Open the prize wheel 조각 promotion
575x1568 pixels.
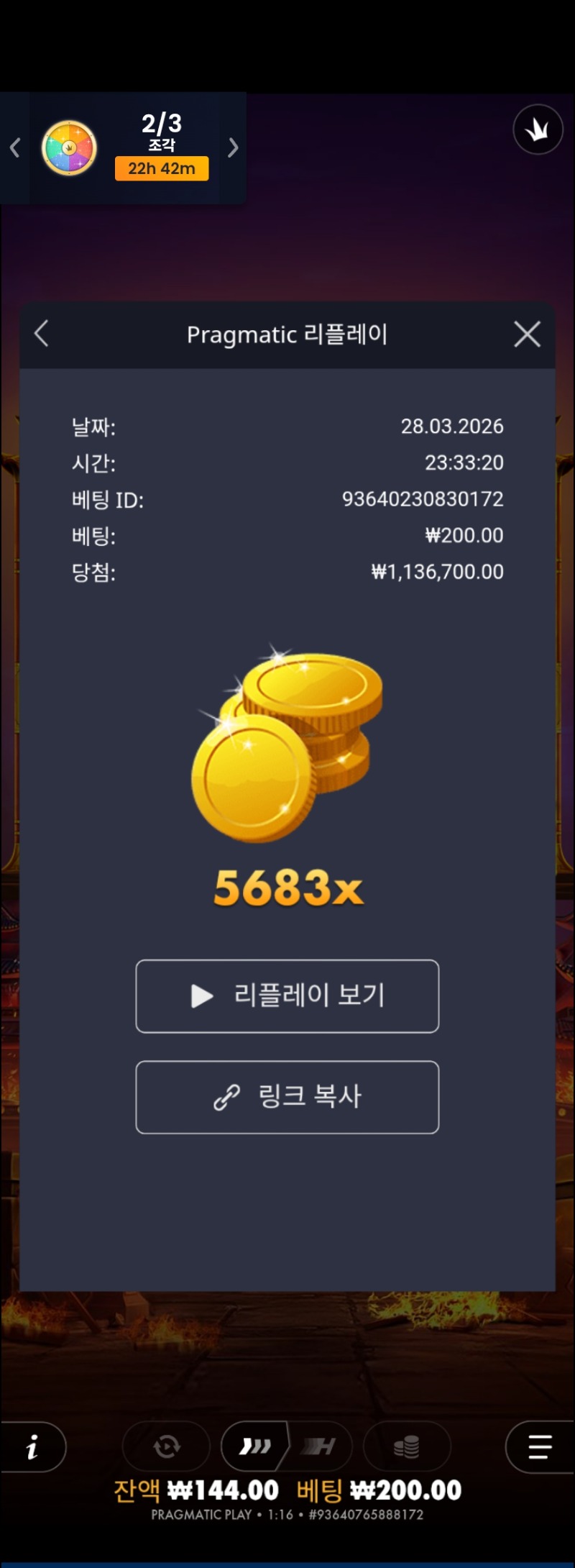point(69,148)
